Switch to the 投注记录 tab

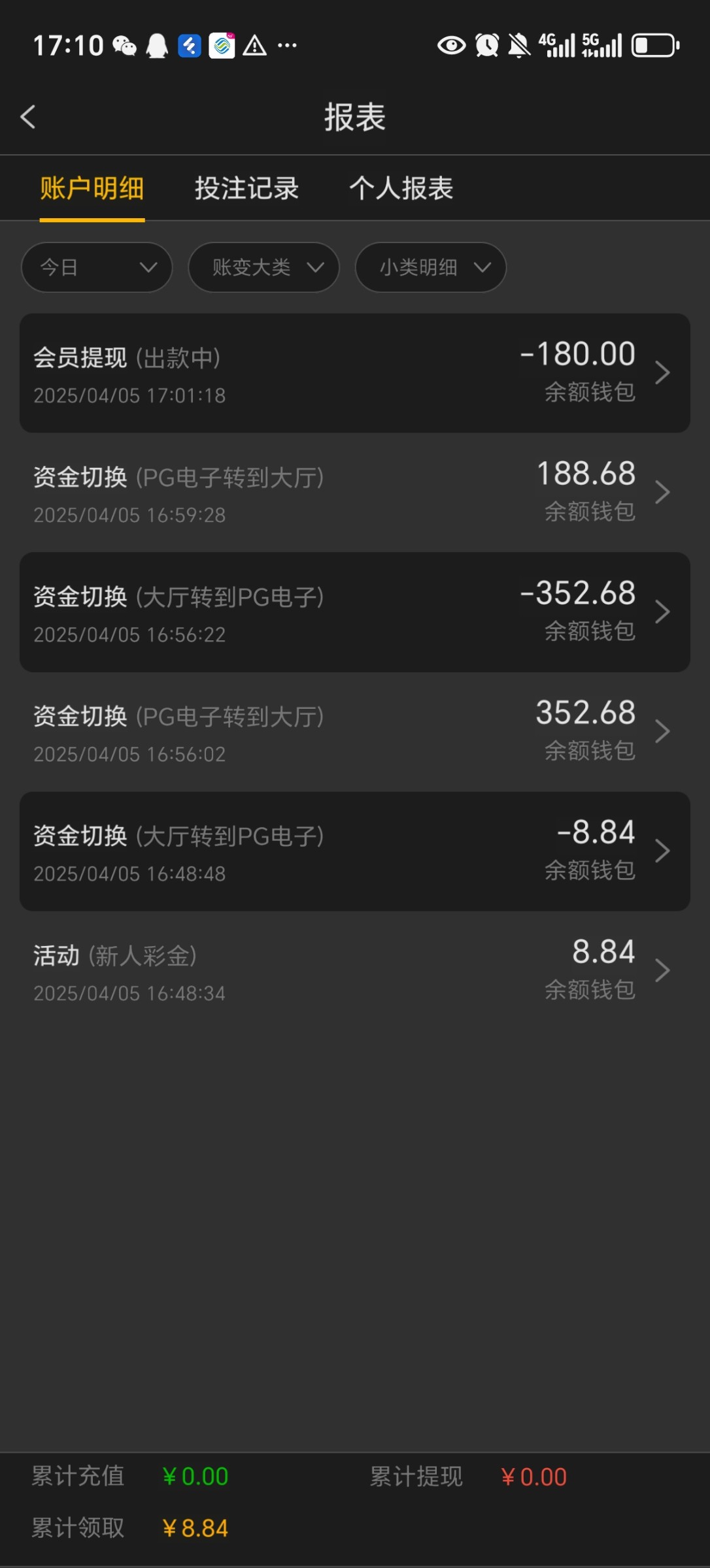pyautogui.click(x=246, y=188)
